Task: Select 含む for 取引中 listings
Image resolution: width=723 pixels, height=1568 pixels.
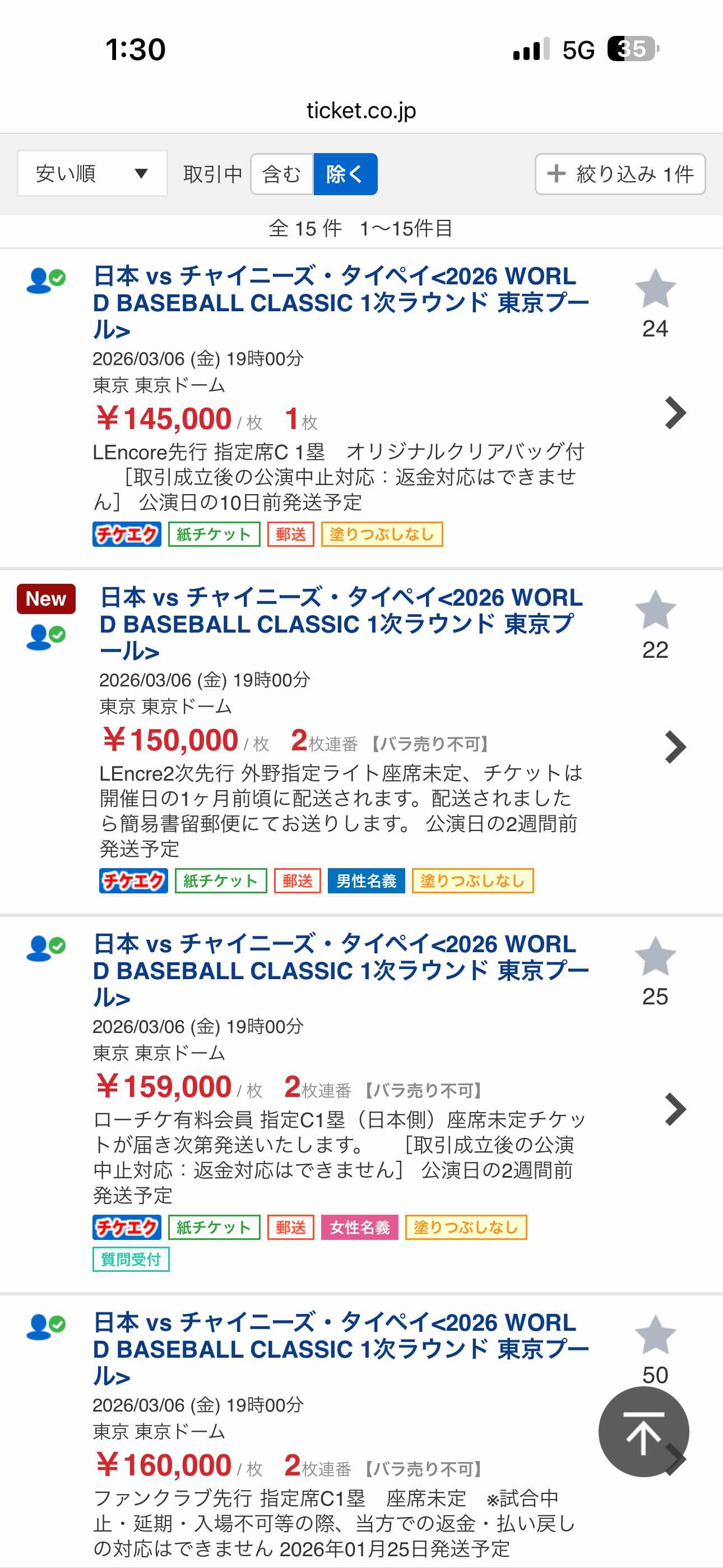Action: [x=282, y=174]
